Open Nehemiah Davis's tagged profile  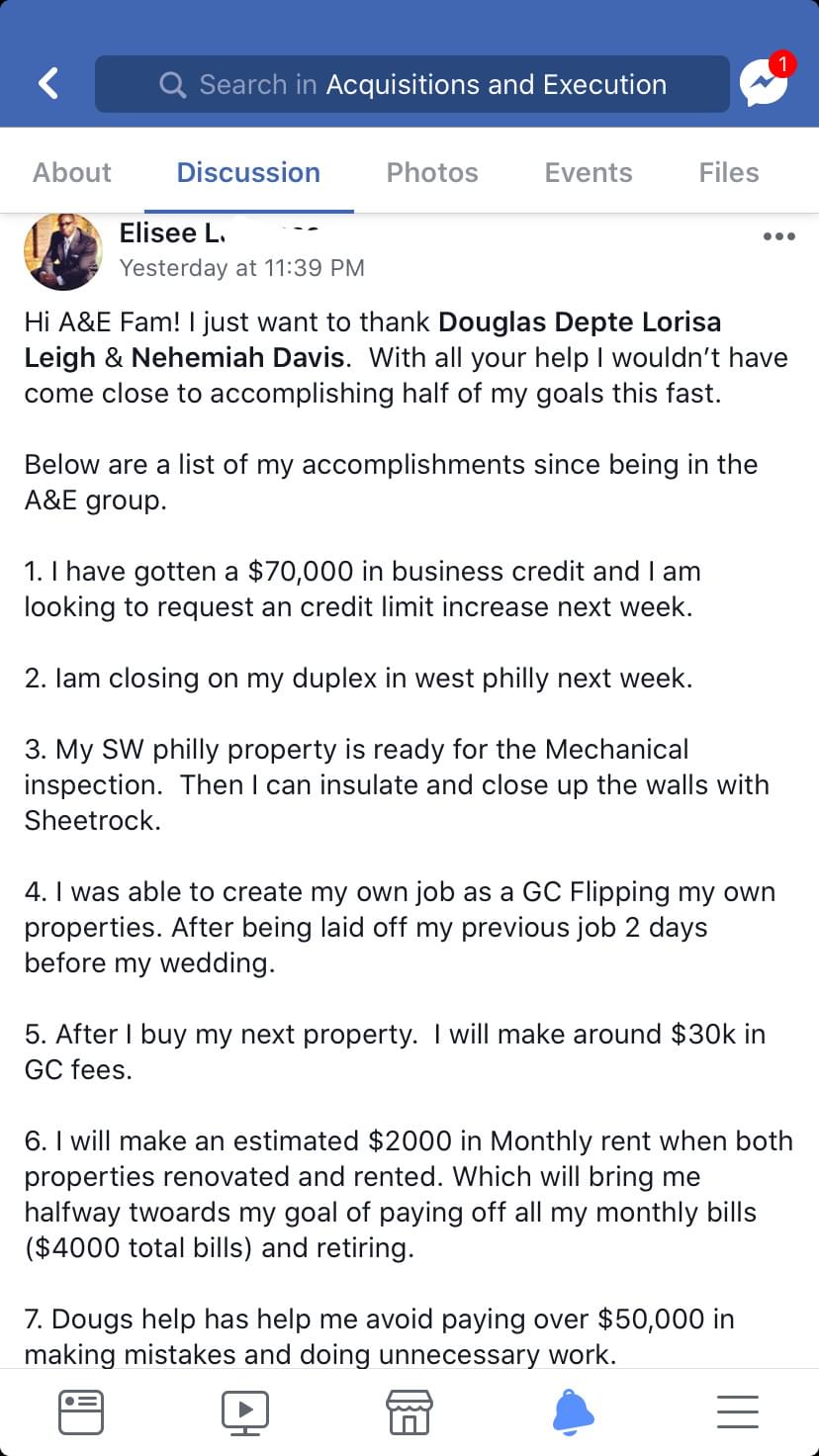[237, 357]
